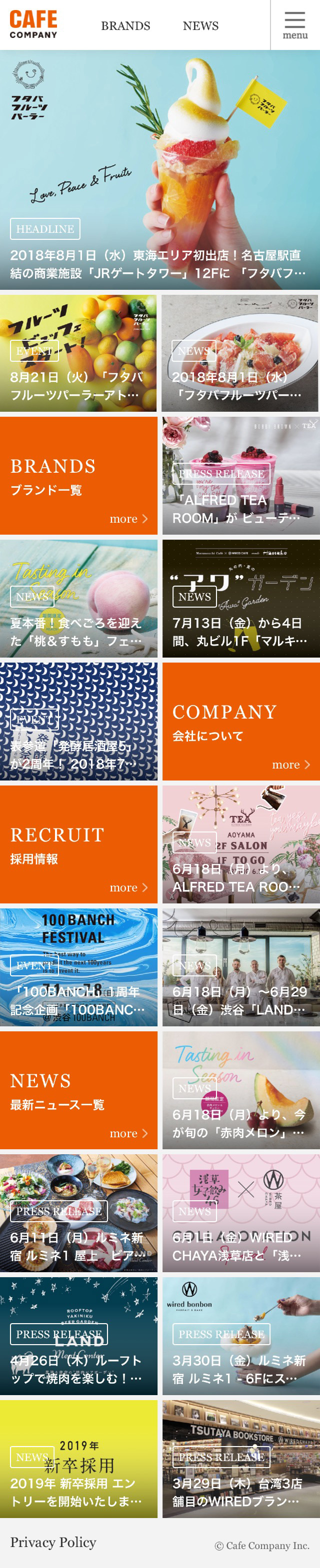Open the Cafe Company home logo
320x1568 pixels.
pyautogui.click(x=33, y=24)
